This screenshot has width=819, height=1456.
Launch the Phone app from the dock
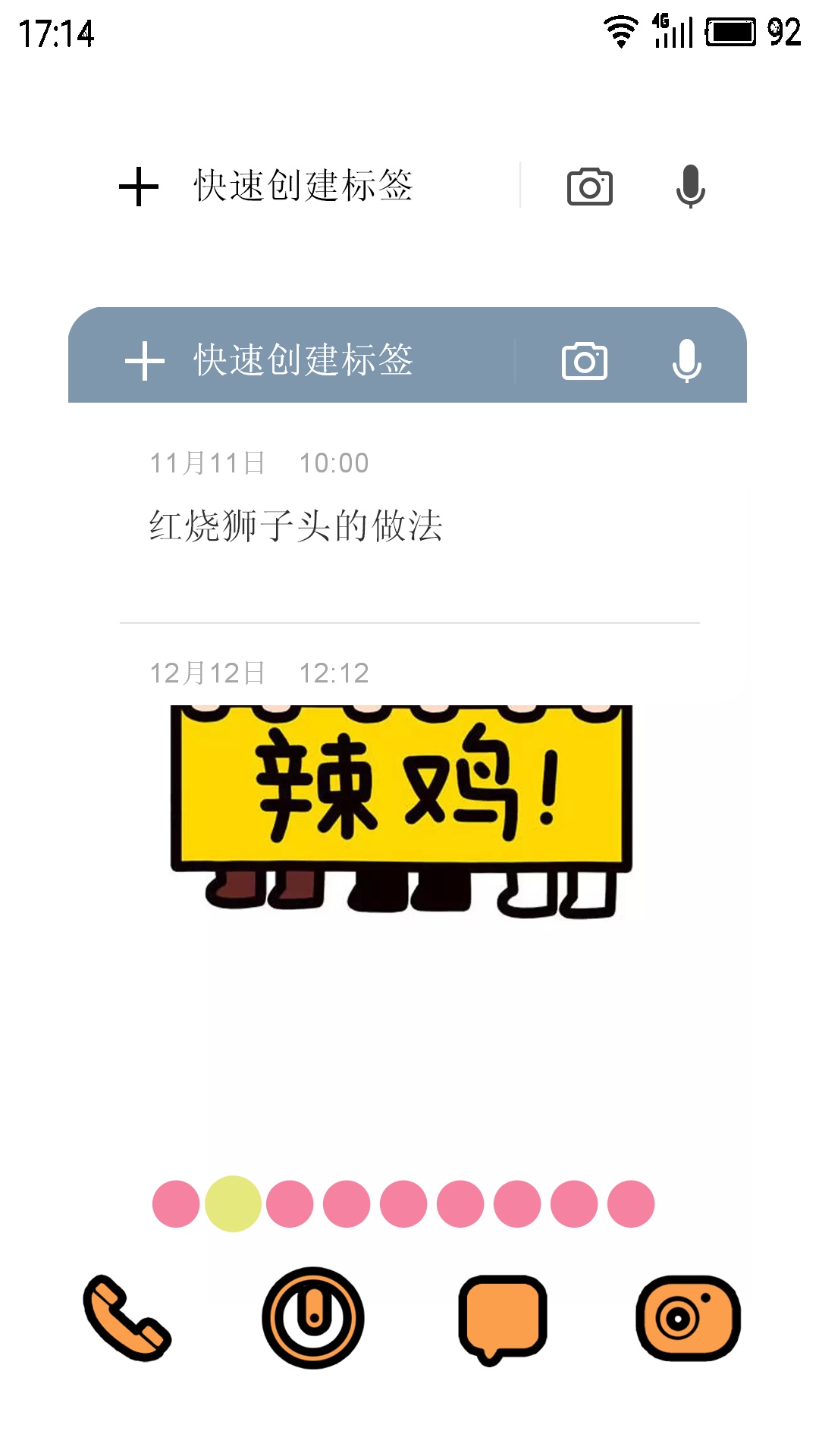click(x=127, y=1318)
